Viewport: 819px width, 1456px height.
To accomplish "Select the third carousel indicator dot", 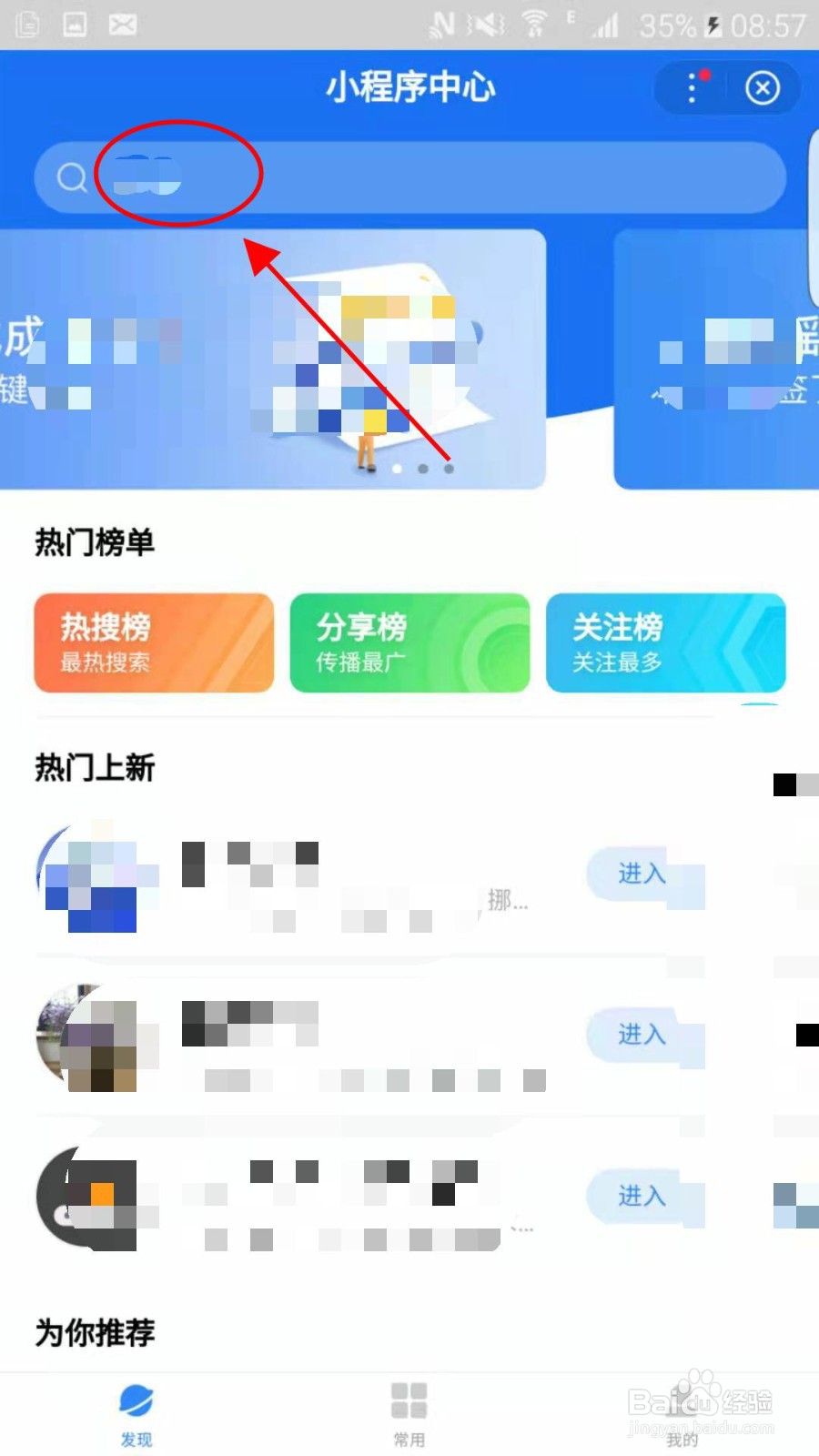I will coord(448,469).
